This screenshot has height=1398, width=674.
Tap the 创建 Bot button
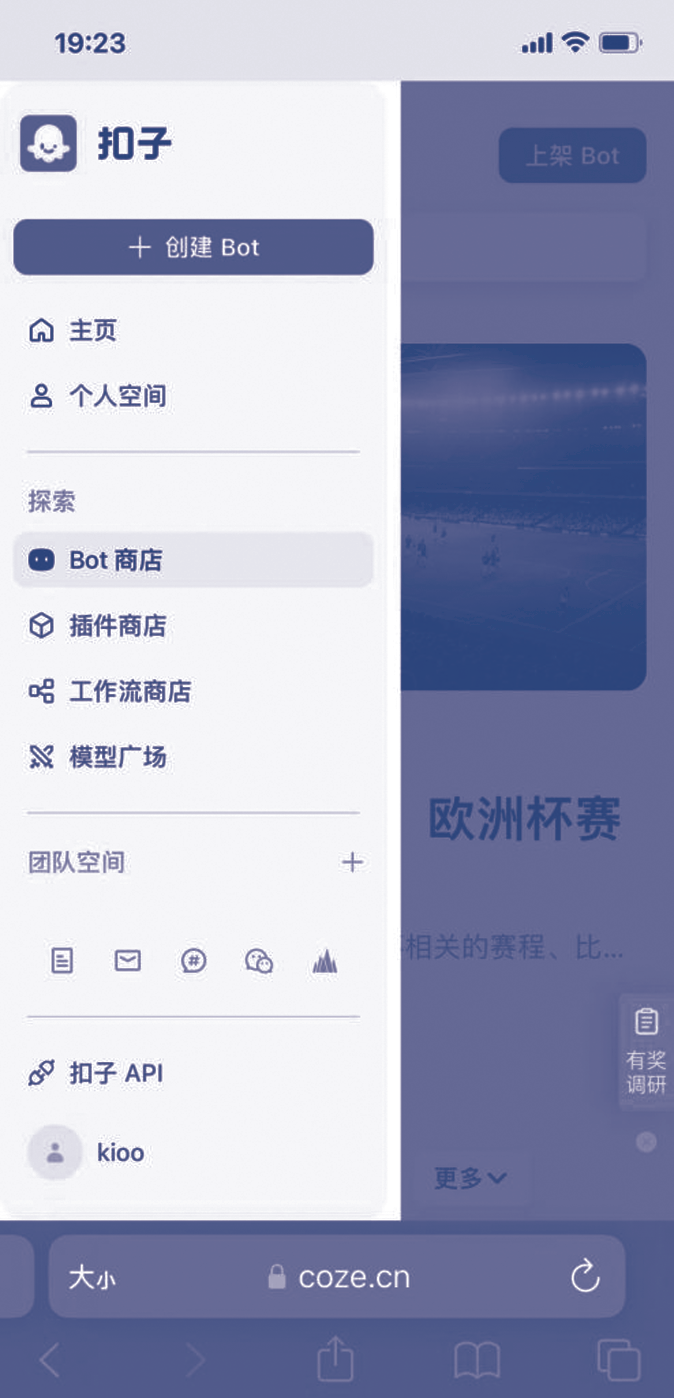tap(193, 247)
